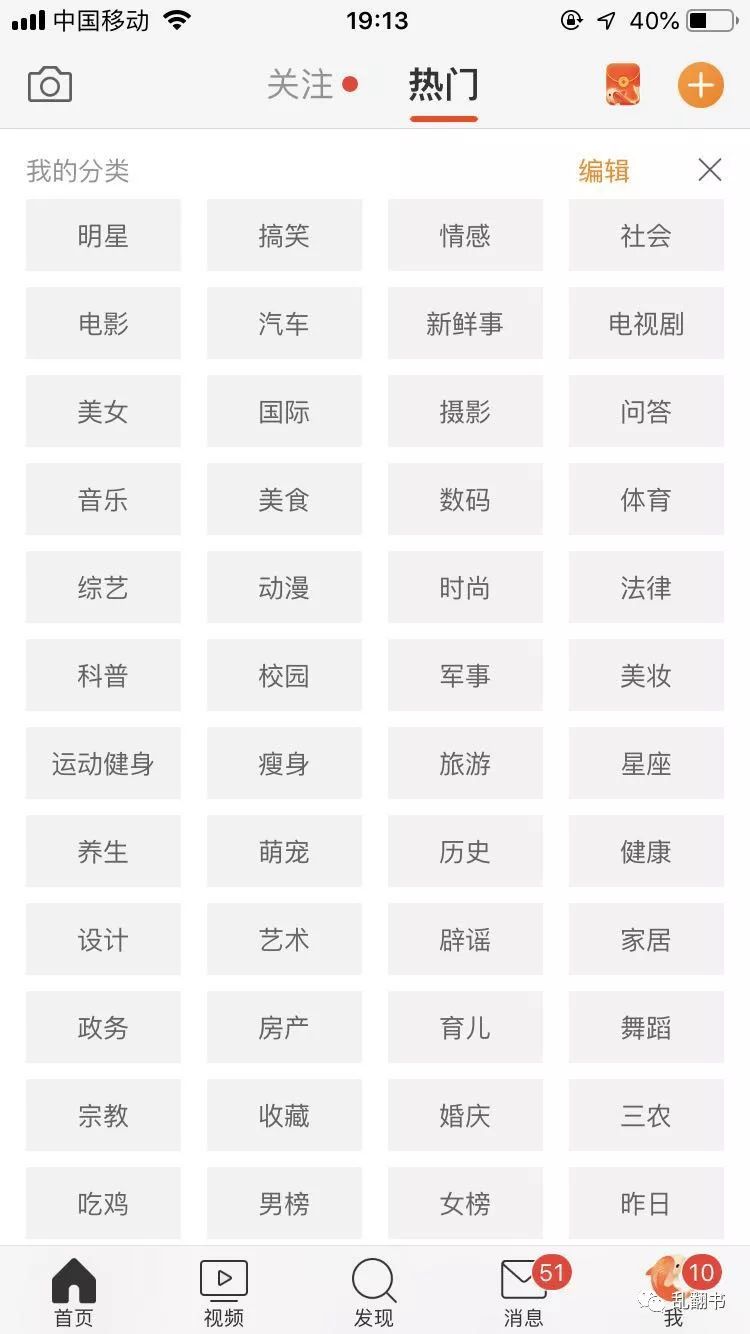Screen dimensions: 750x1334
Task: Tap the 星座 horoscope category
Action: (646, 762)
